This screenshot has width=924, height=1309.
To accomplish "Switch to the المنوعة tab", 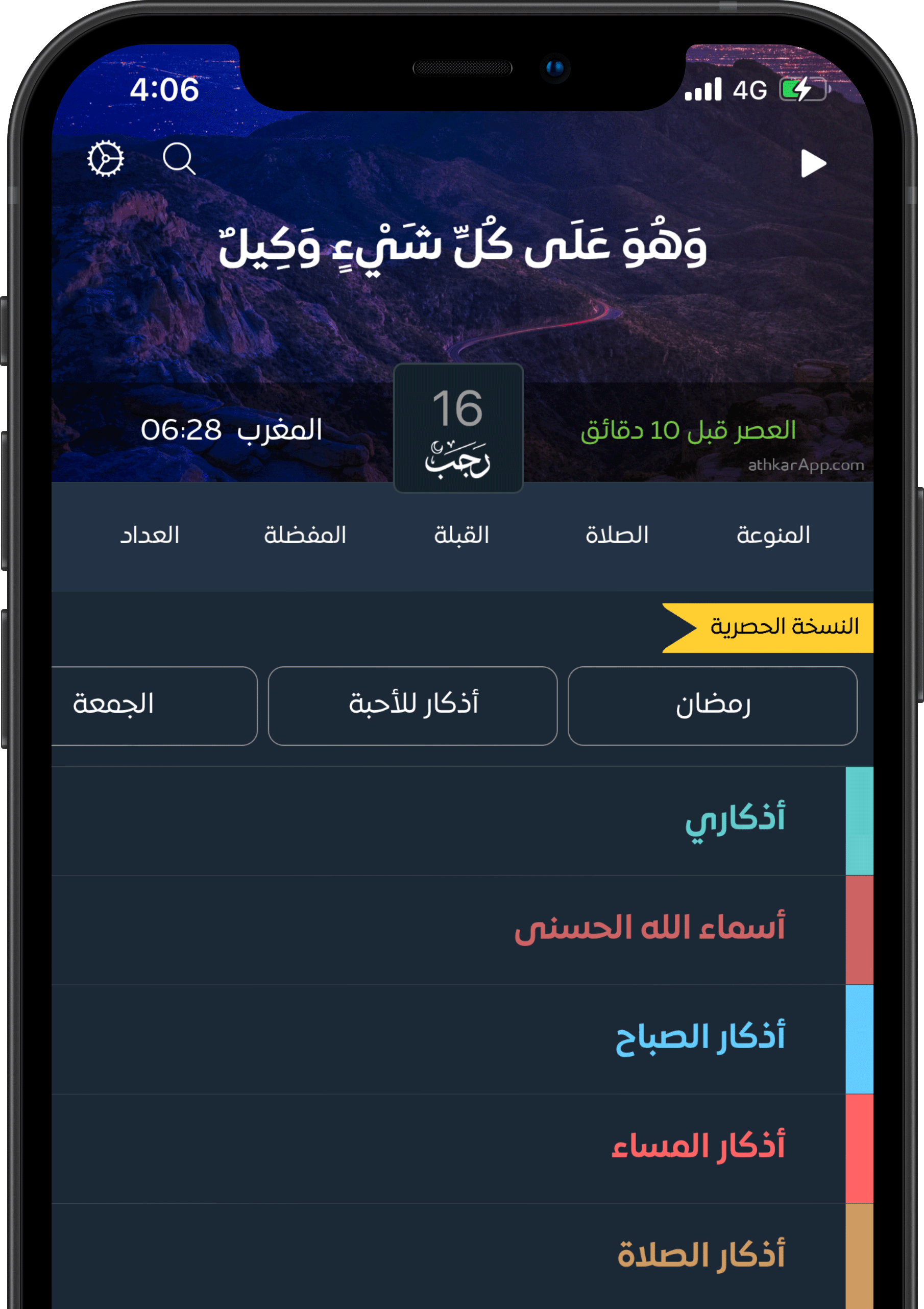I will [773, 535].
